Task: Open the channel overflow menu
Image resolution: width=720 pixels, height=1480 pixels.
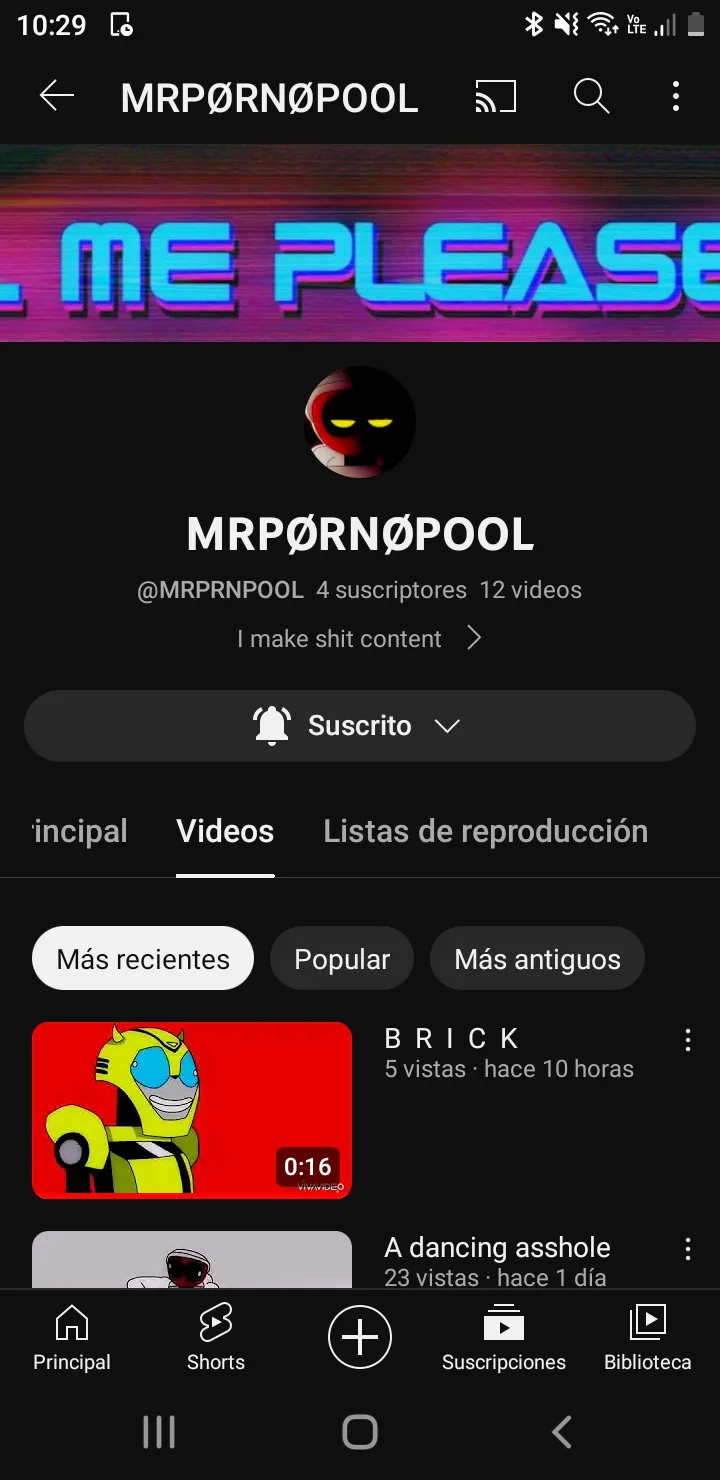Action: 676,96
